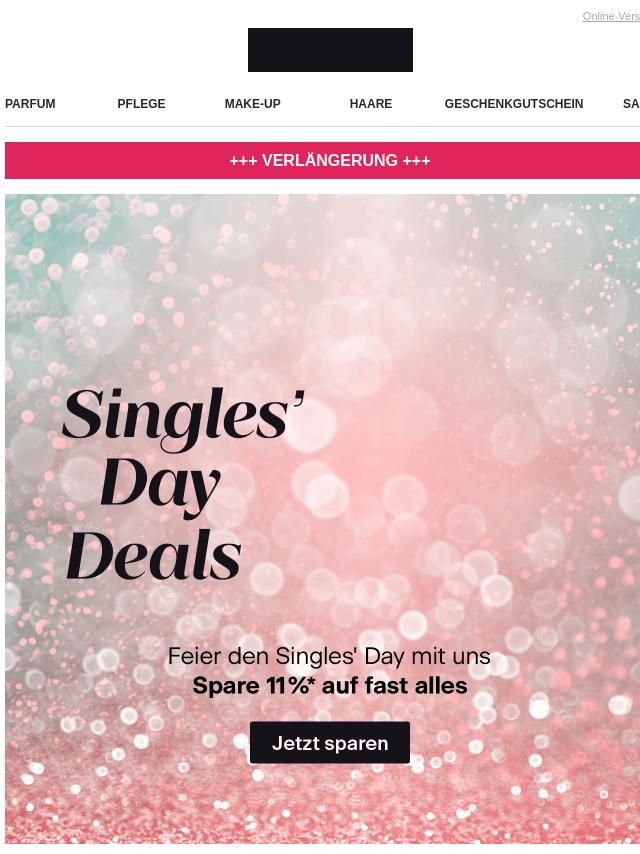
Task: Select the MAKE-UP category
Action: 252,104
